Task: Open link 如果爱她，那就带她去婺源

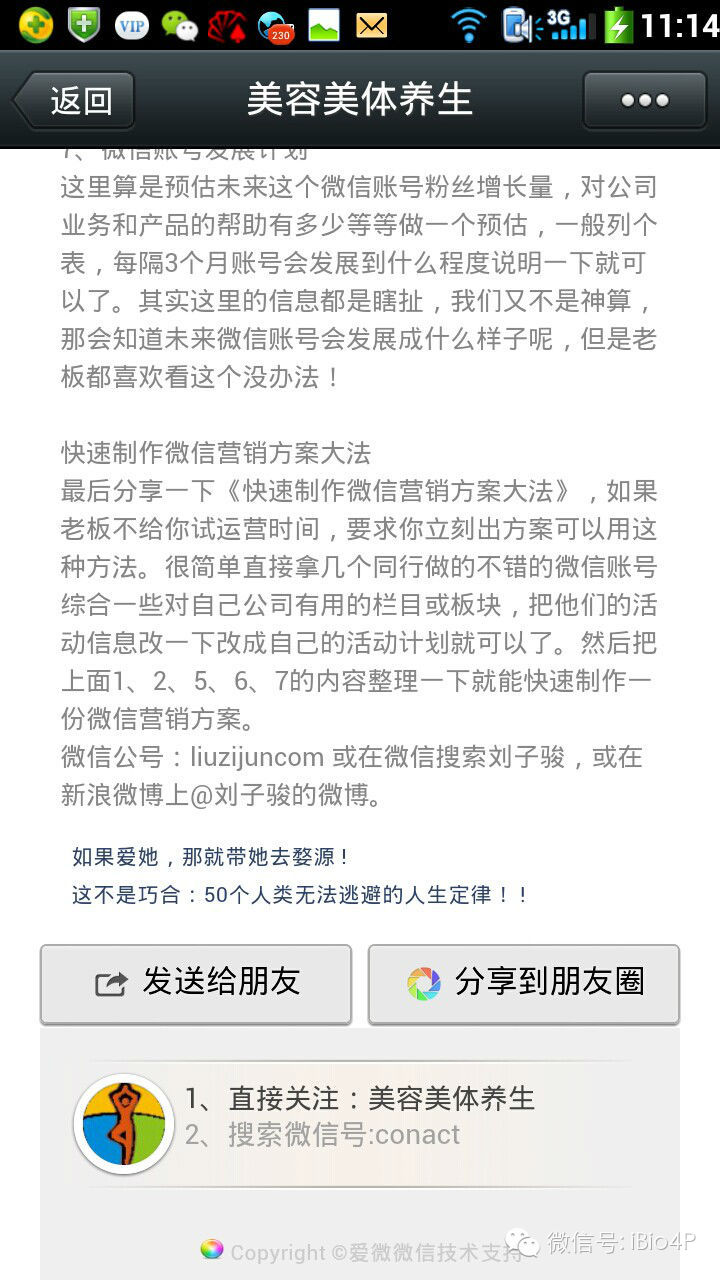Action: click(x=211, y=857)
